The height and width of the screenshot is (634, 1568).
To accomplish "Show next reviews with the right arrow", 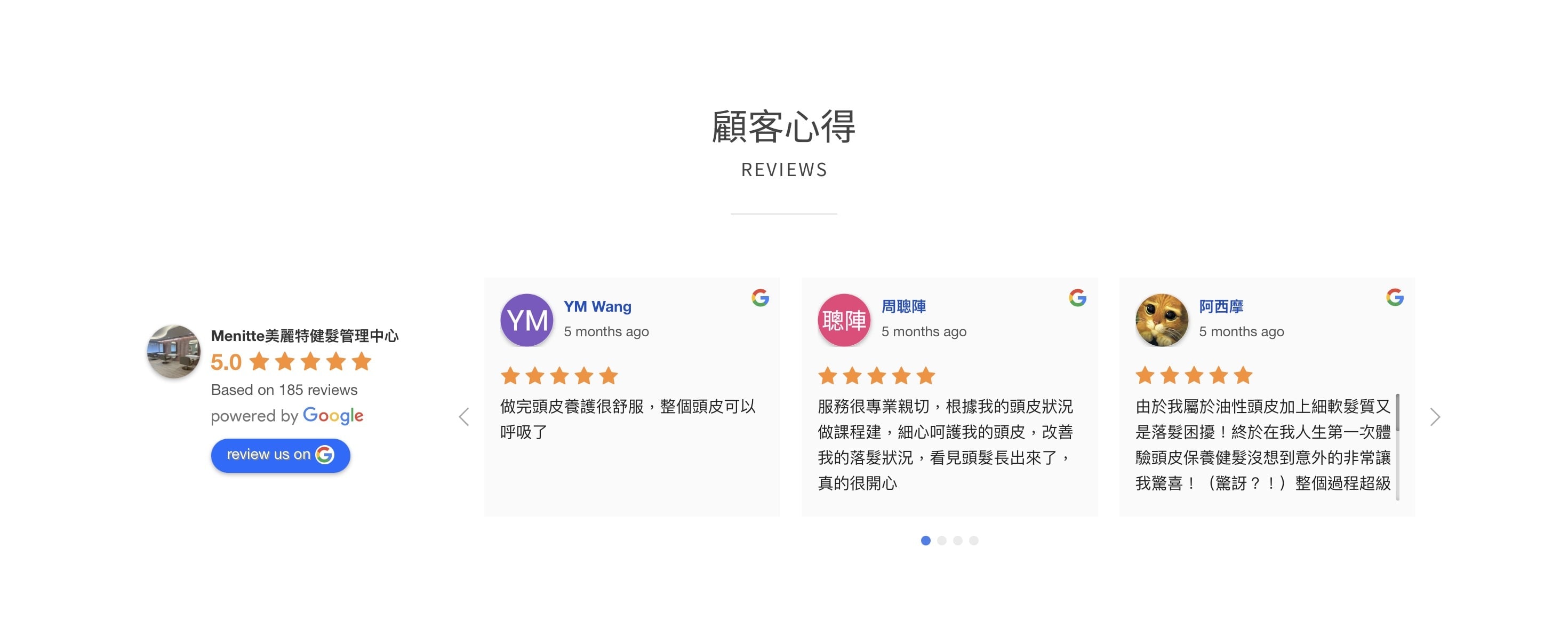I will [1435, 417].
